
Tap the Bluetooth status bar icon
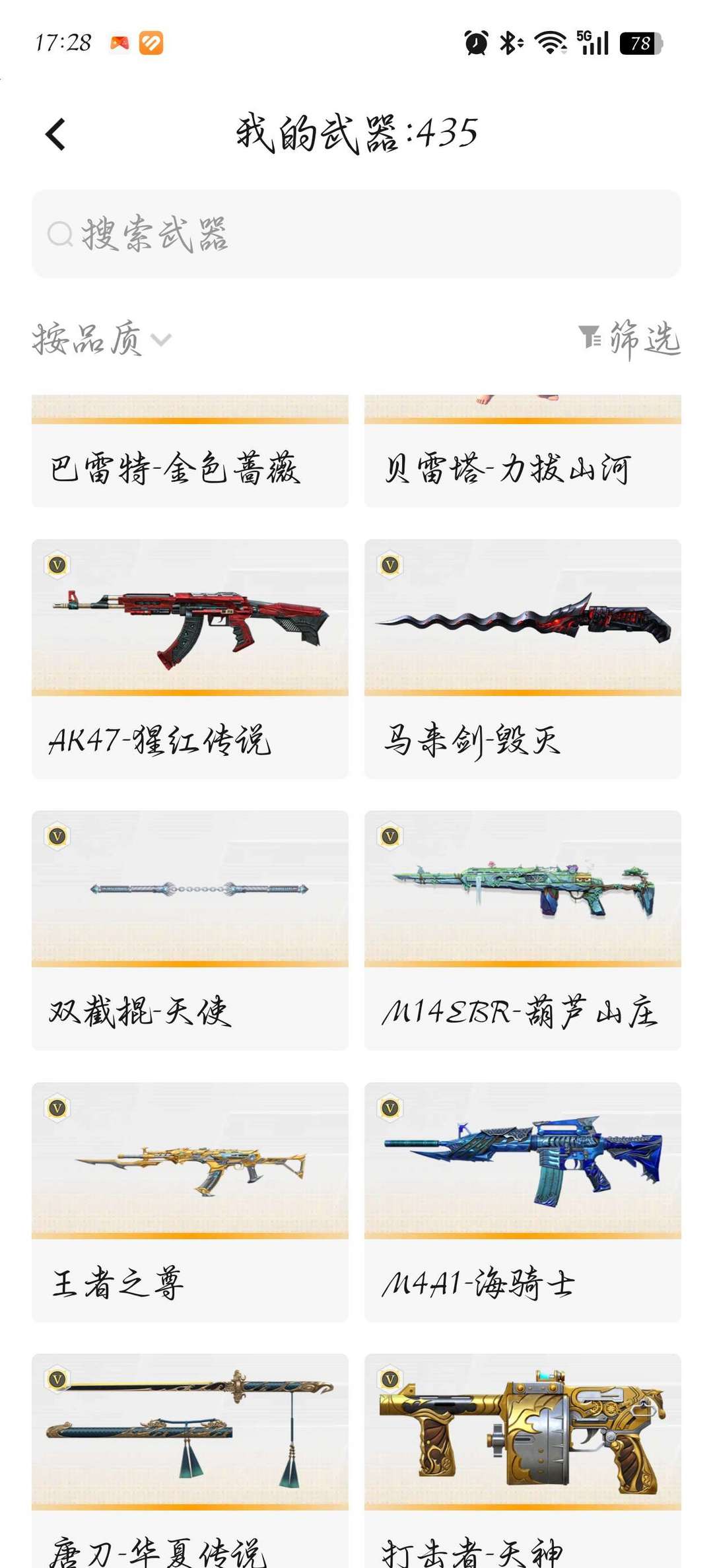coord(510,41)
